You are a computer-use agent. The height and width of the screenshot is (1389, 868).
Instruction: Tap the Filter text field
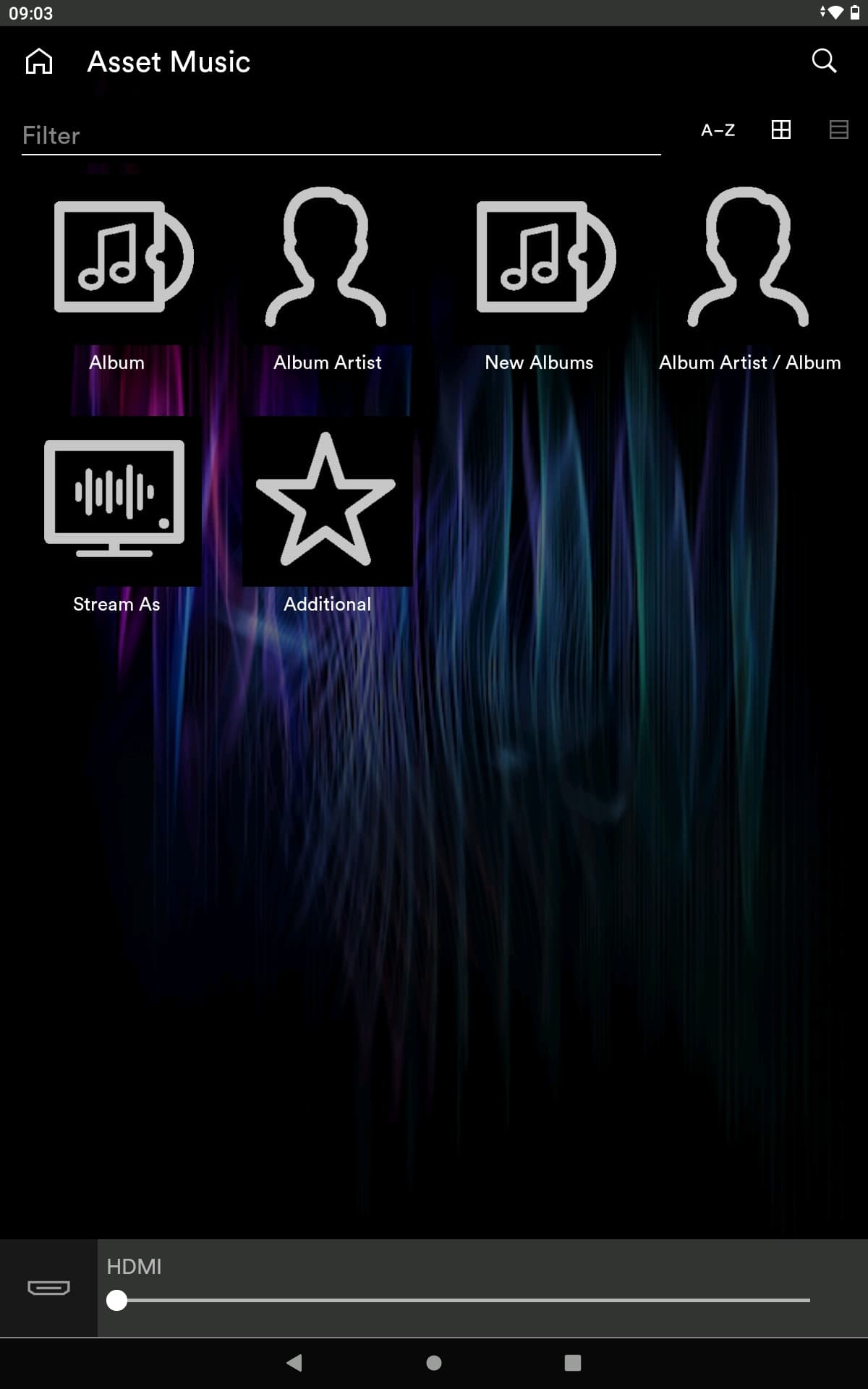(340, 135)
